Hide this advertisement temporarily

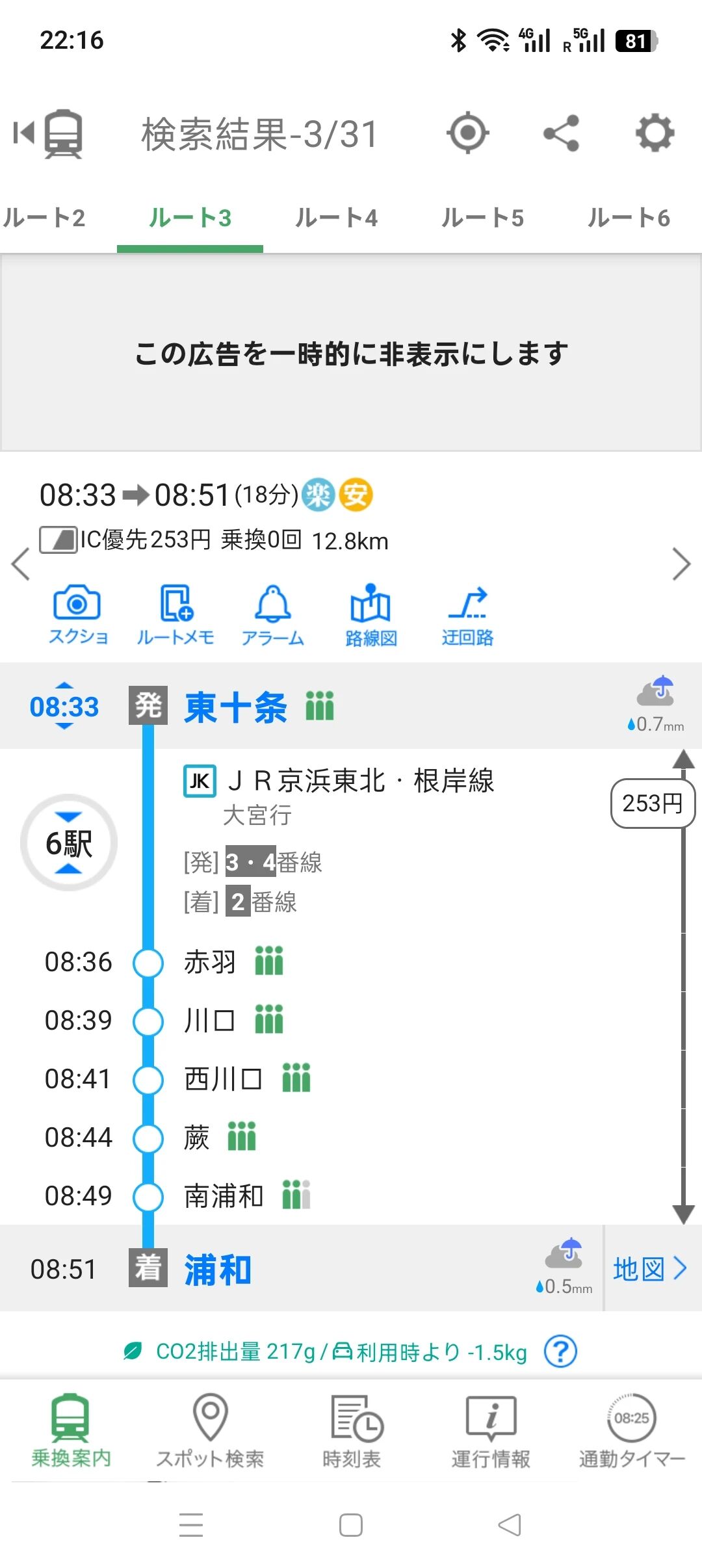[351, 352]
